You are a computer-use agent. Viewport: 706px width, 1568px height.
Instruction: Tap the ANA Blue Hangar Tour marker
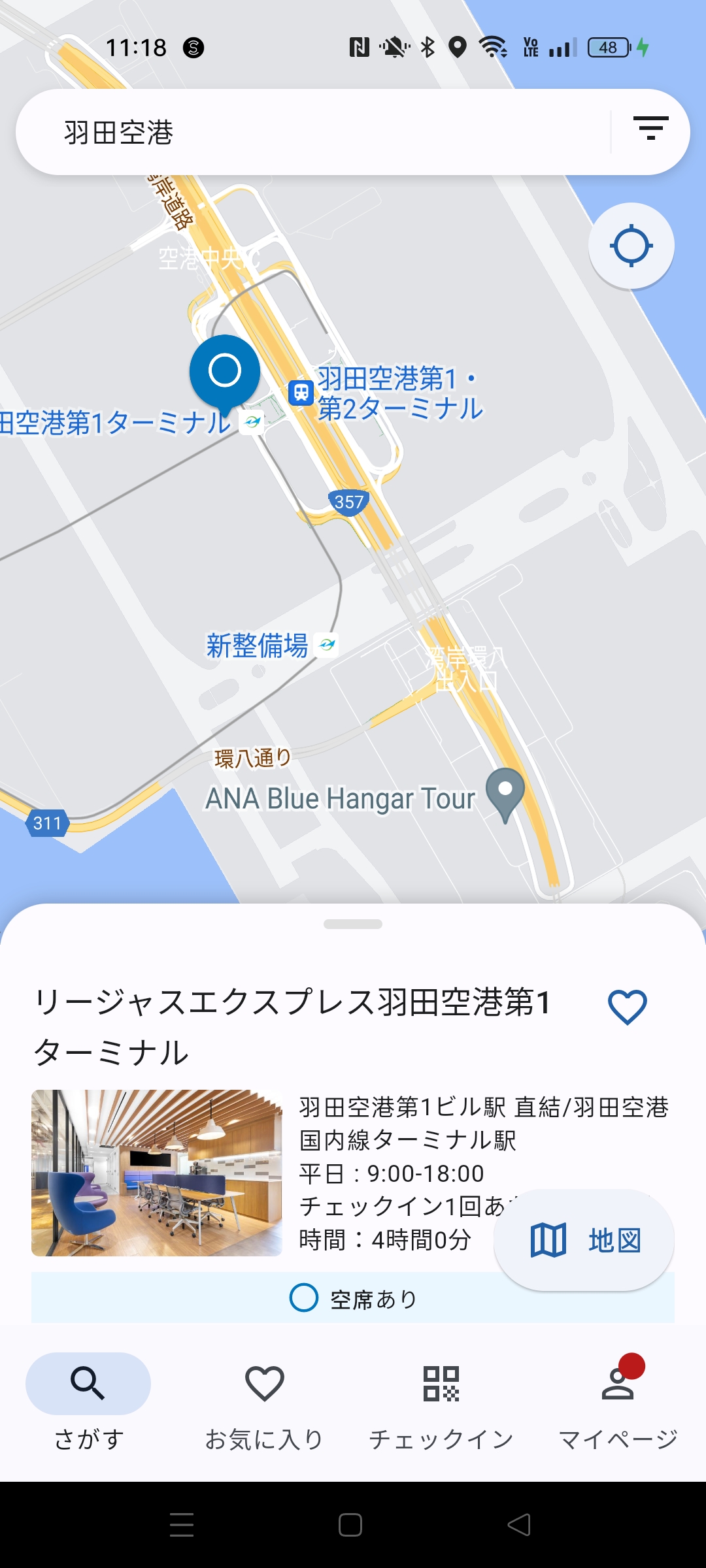tap(505, 793)
